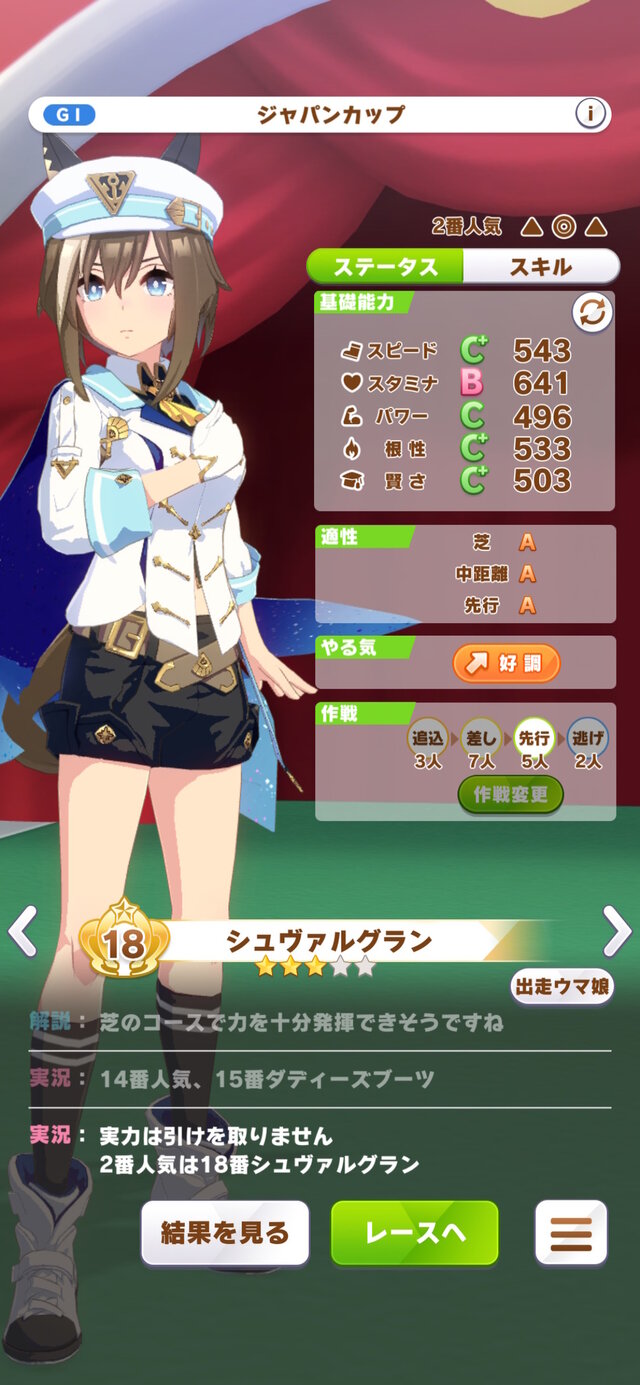Show the next runner with right arrow
Screen dimensions: 640x1385
click(617, 932)
